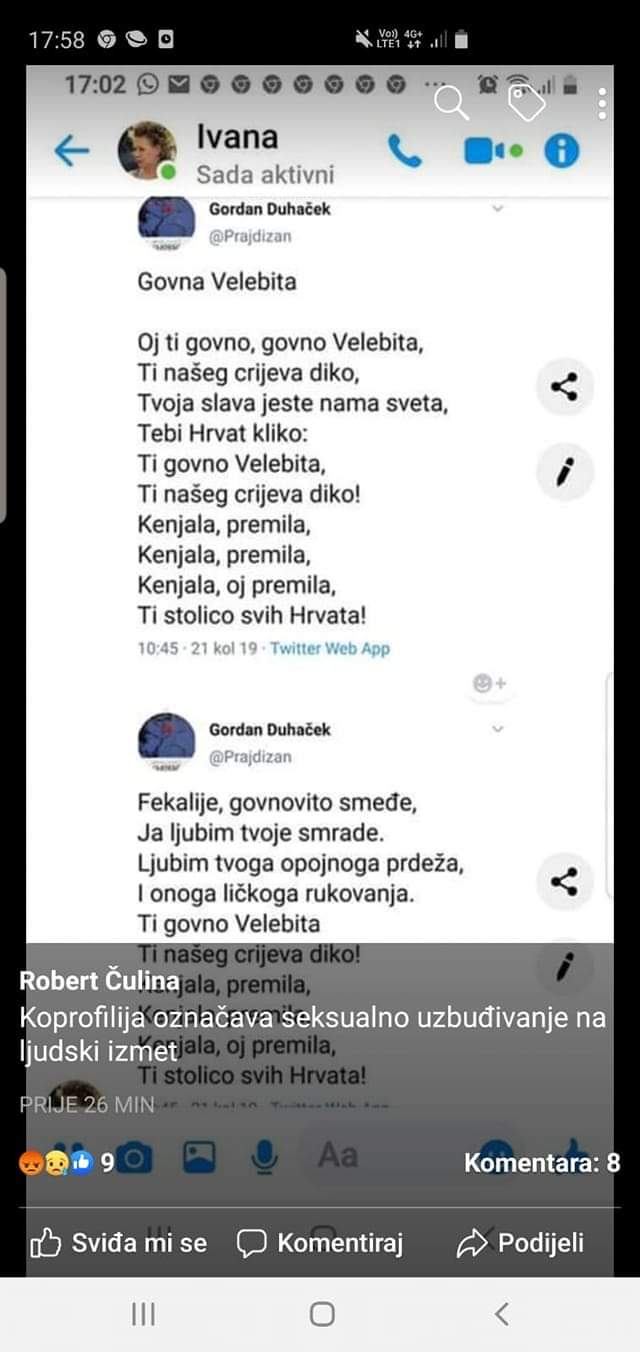
Task: Tap Komentiraj to write a comment
Action: point(320,1243)
